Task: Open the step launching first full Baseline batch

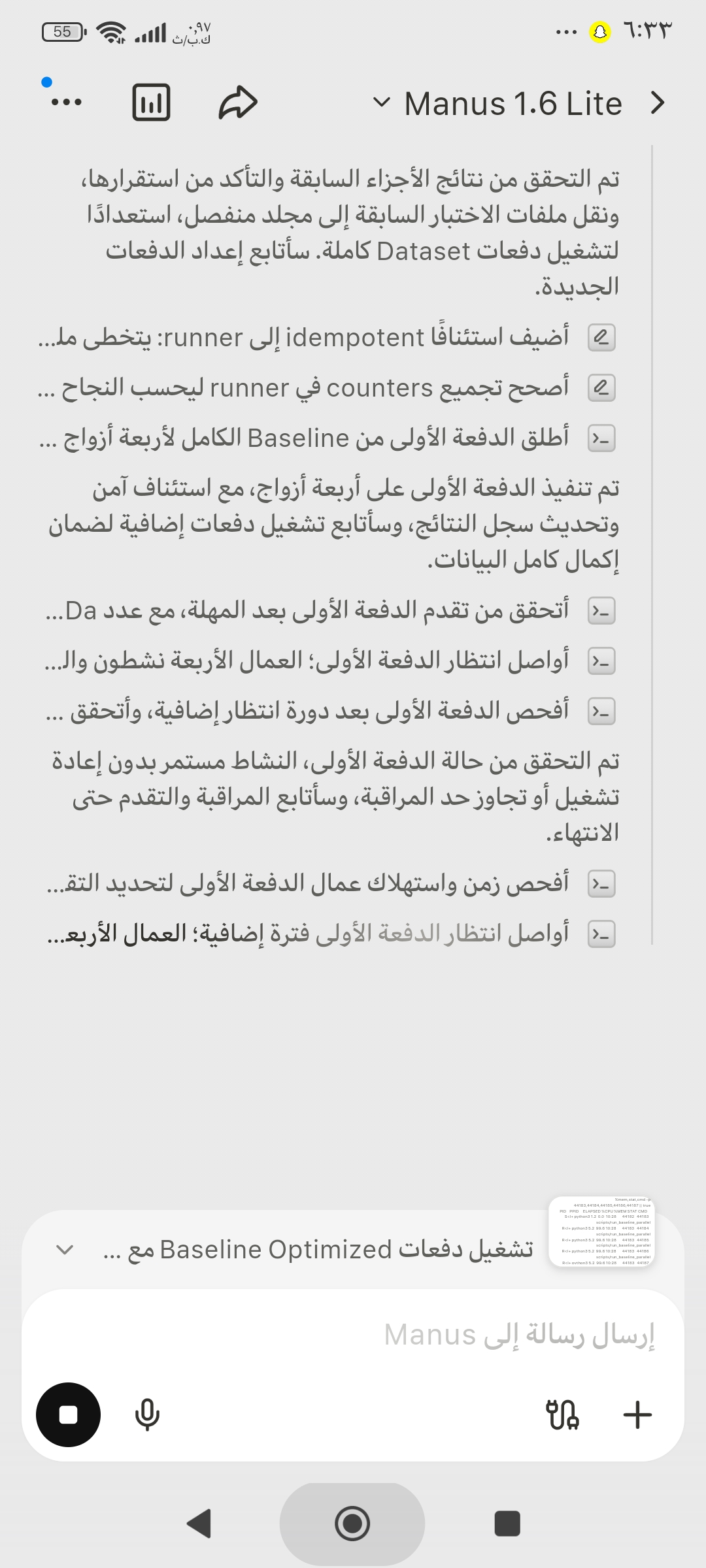Action: pos(327,438)
